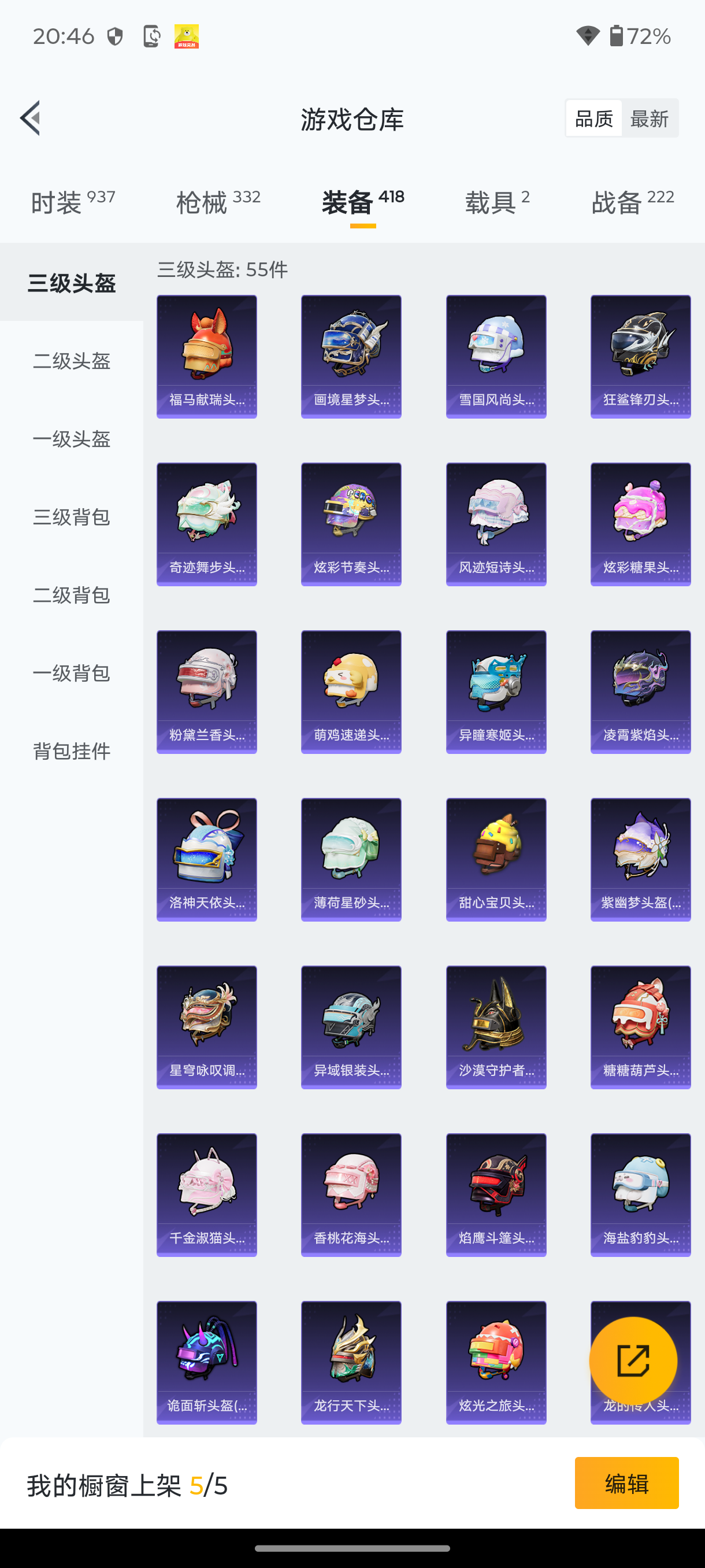
Task: View the 狂鲨锋刃 helmet
Action: [x=640, y=357]
